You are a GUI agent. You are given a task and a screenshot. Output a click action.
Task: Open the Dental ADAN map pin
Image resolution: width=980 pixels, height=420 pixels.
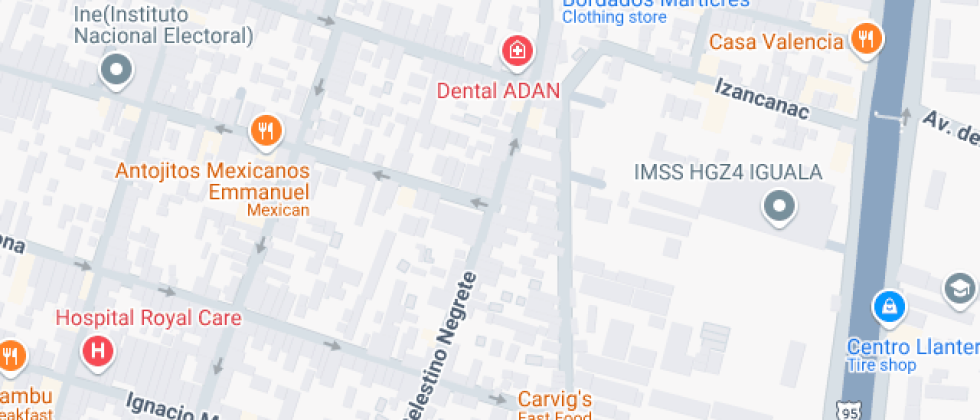pos(517,51)
